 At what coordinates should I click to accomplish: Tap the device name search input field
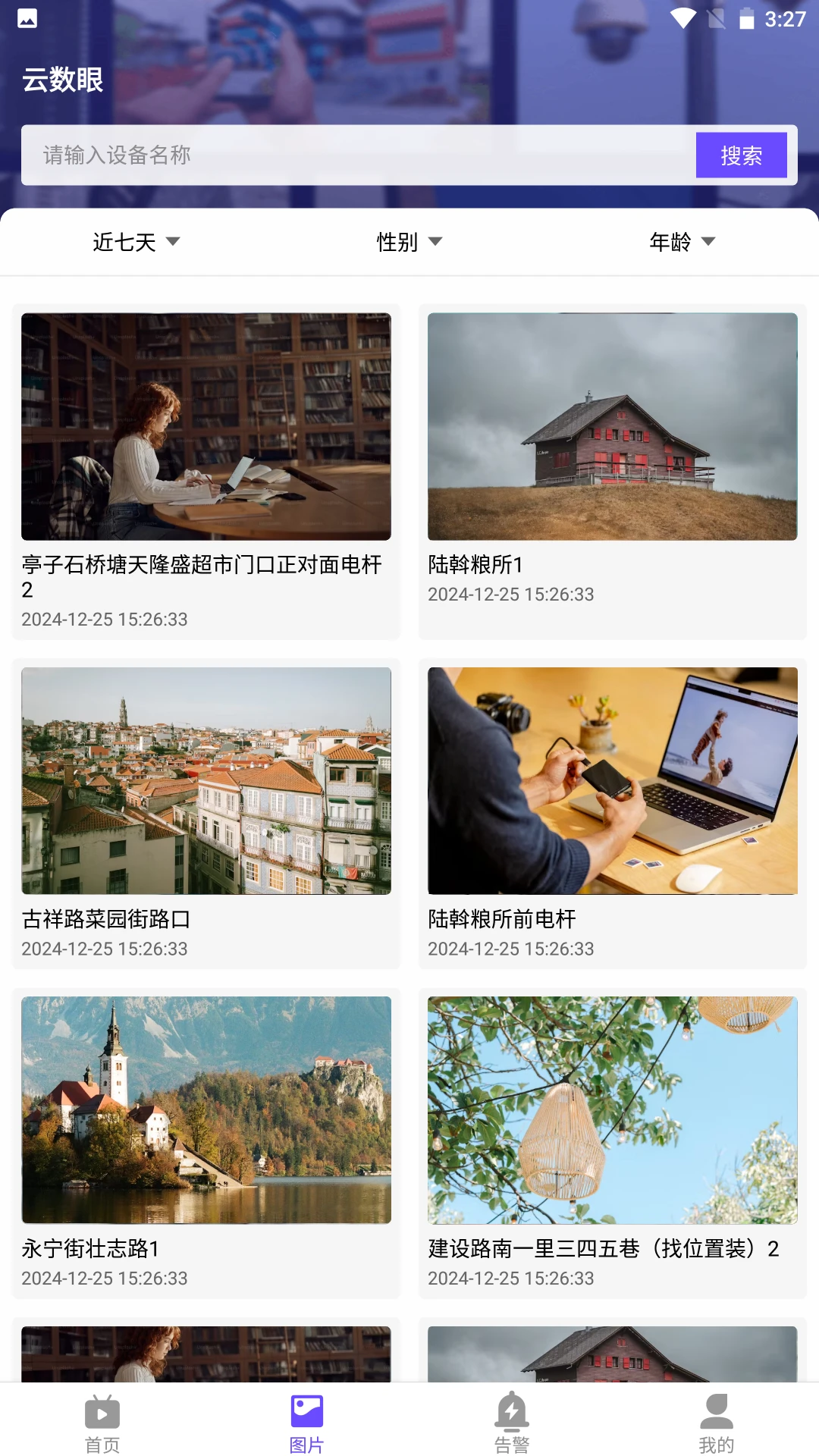pos(356,155)
